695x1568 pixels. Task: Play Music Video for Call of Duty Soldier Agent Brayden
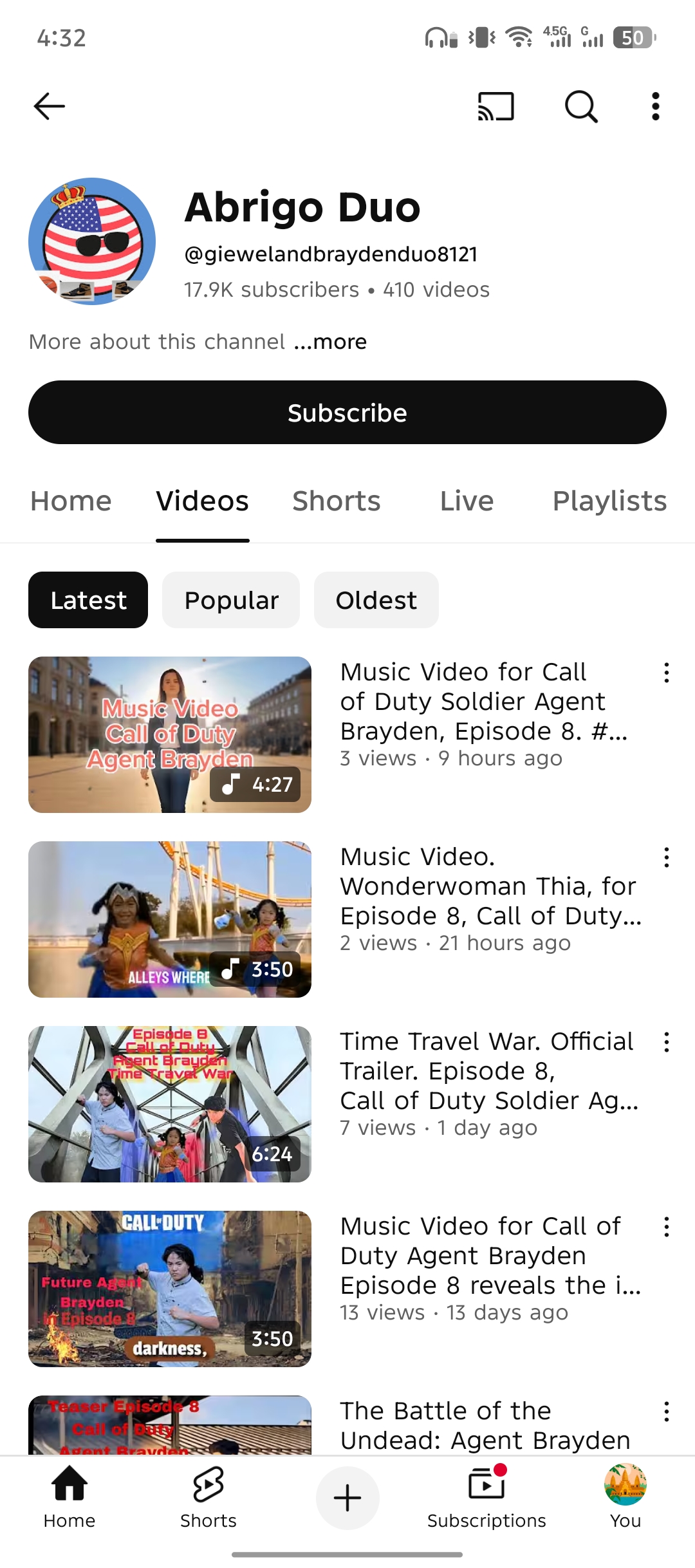click(x=170, y=734)
